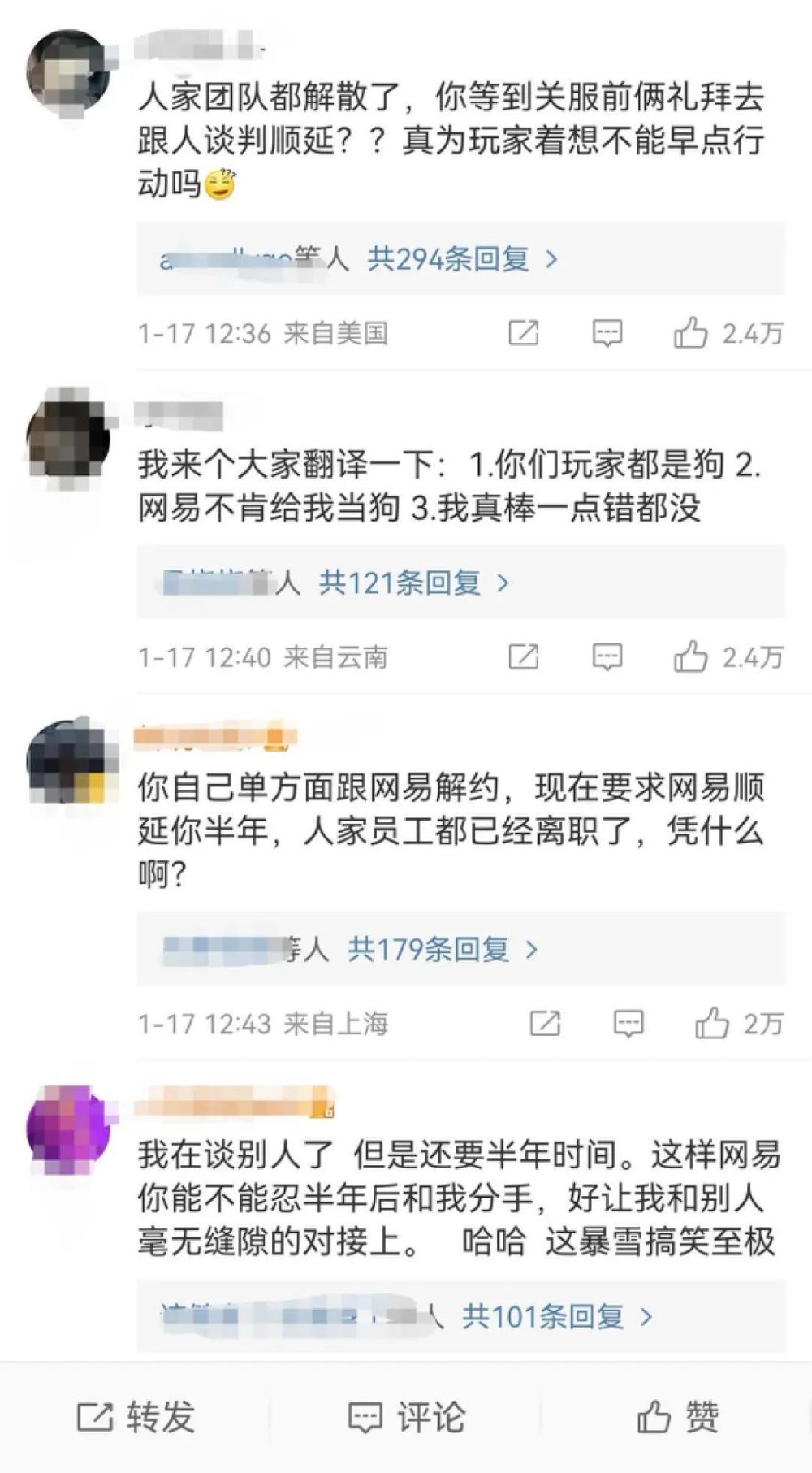812x1473 pixels.
Task: Repost the comment posted from 上海
Action: 545,1024
